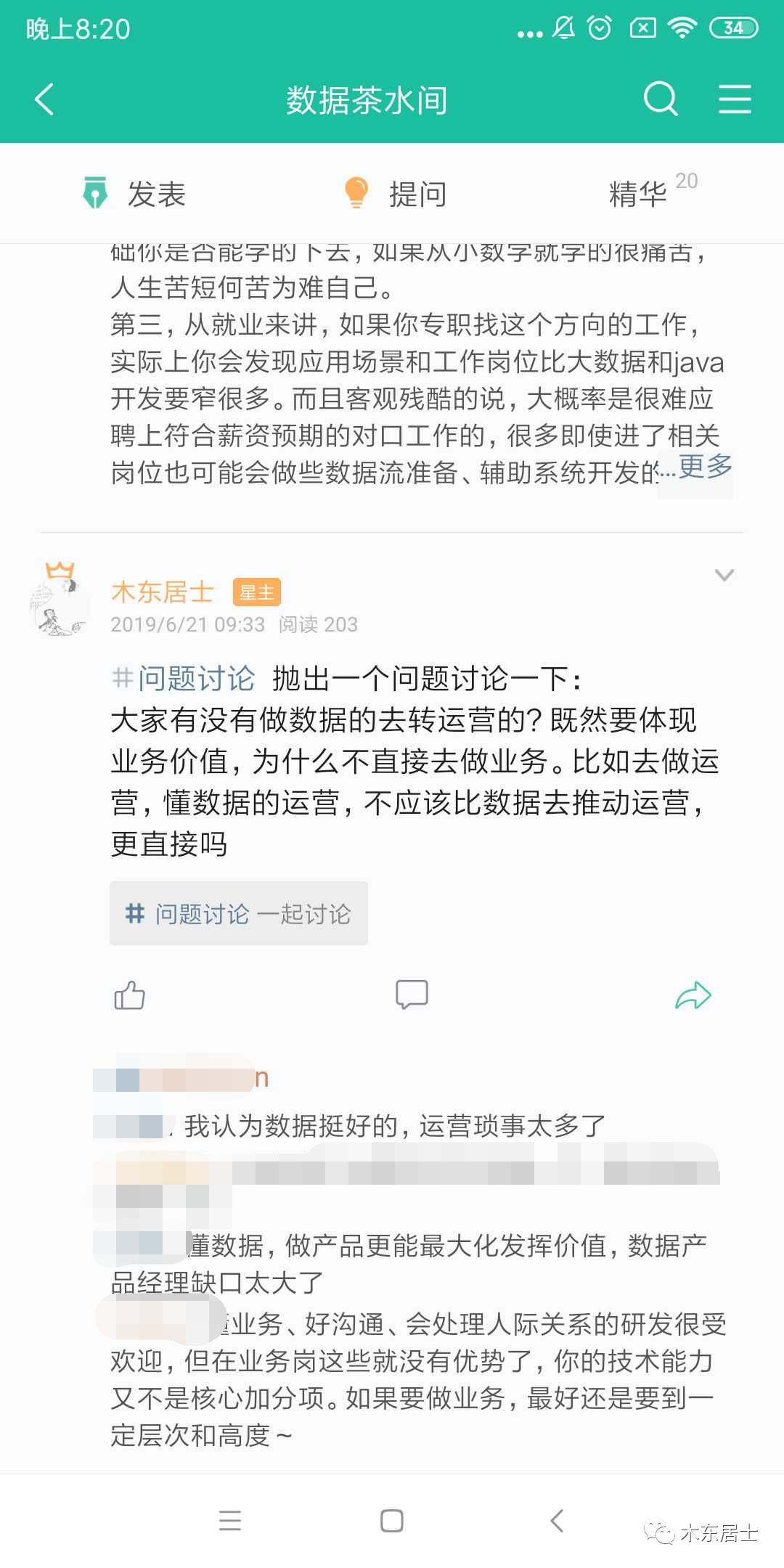Tap the system home button
This screenshot has width=784, height=1568.
[x=392, y=1521]
